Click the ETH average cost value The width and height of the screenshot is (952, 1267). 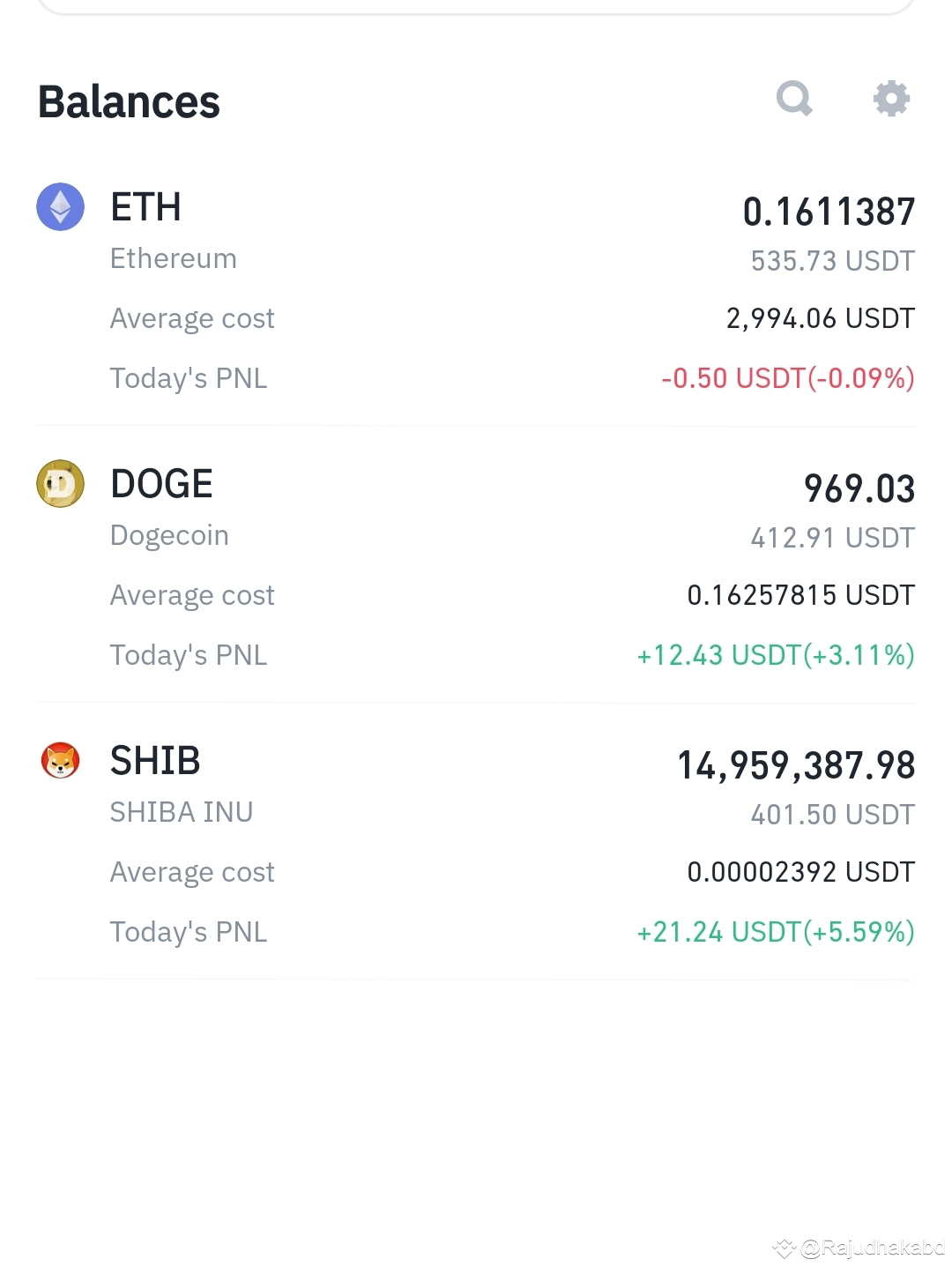tap(819, 318)
